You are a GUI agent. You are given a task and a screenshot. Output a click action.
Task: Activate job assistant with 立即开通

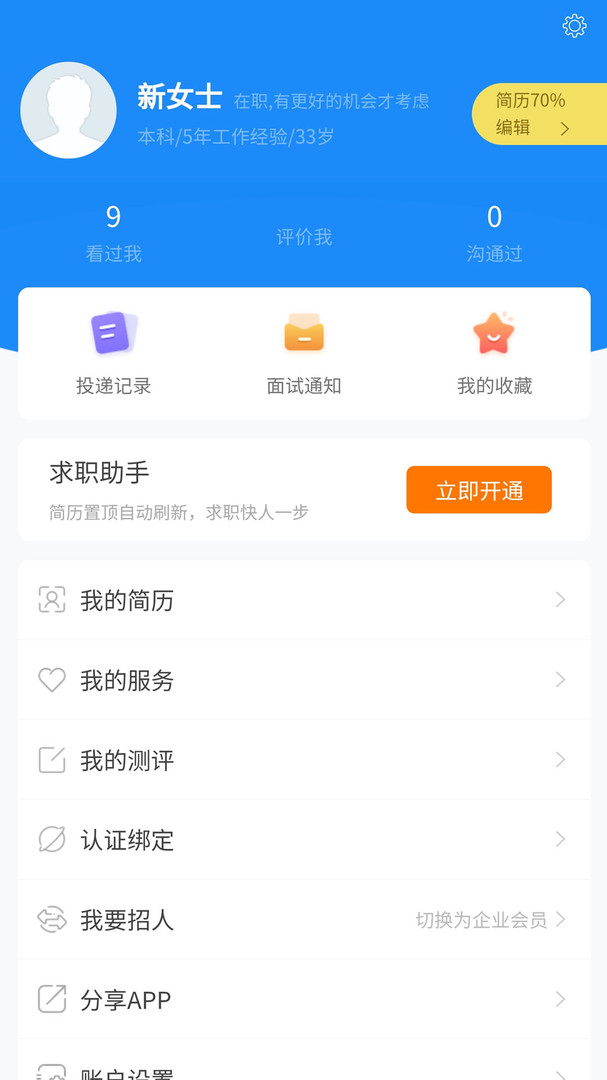pos(478,490)
